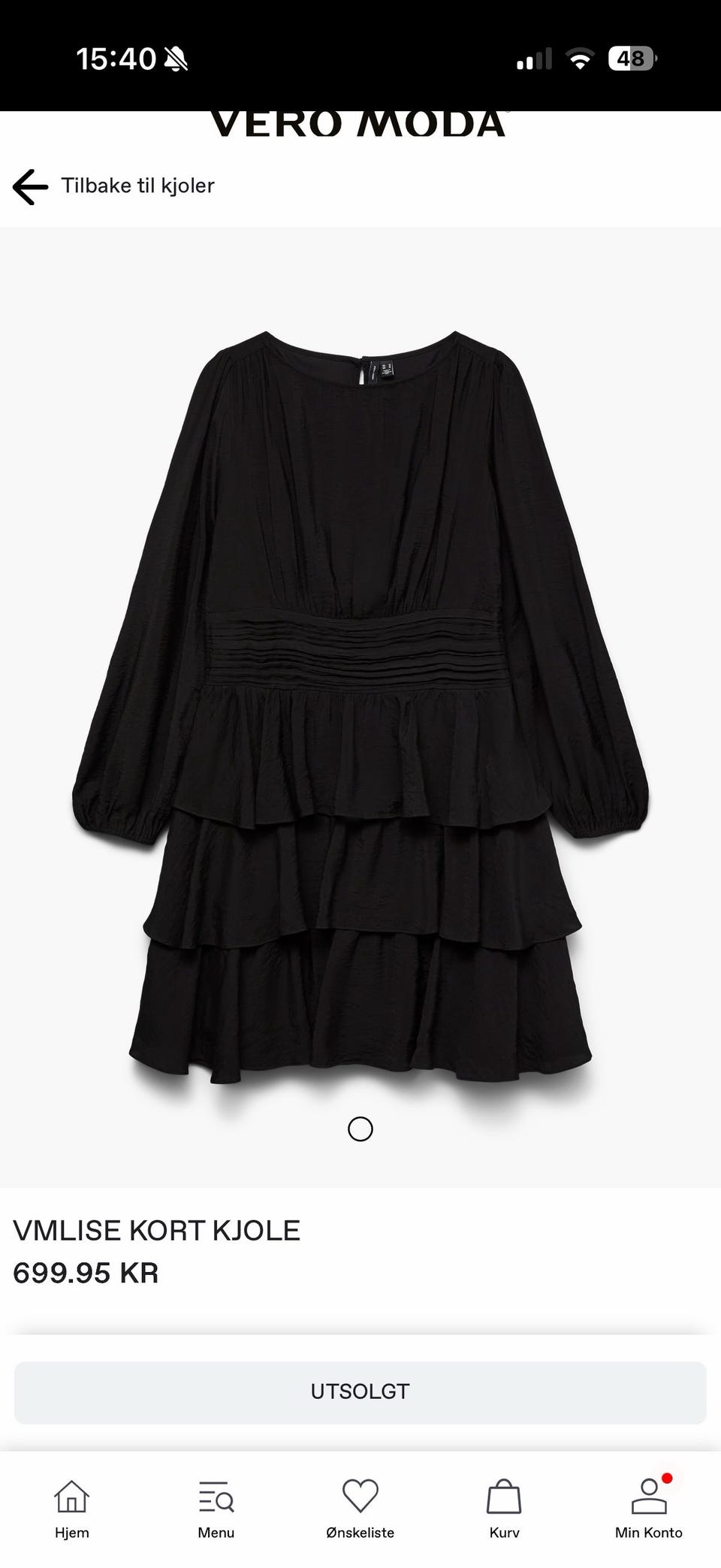Tap the image page indicator dot

coord(360,1128)
